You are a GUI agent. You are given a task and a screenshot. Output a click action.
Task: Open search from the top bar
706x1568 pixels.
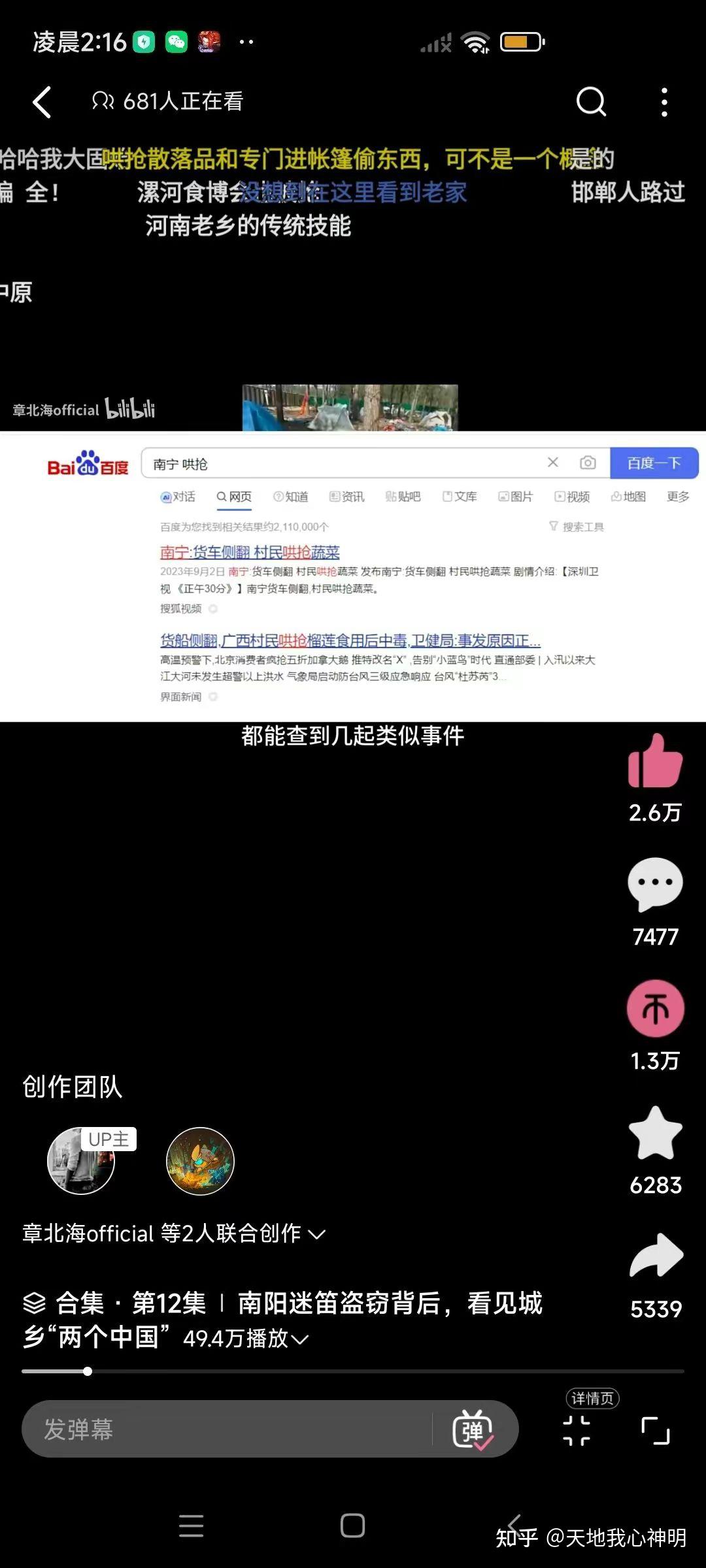pos(591,102)
